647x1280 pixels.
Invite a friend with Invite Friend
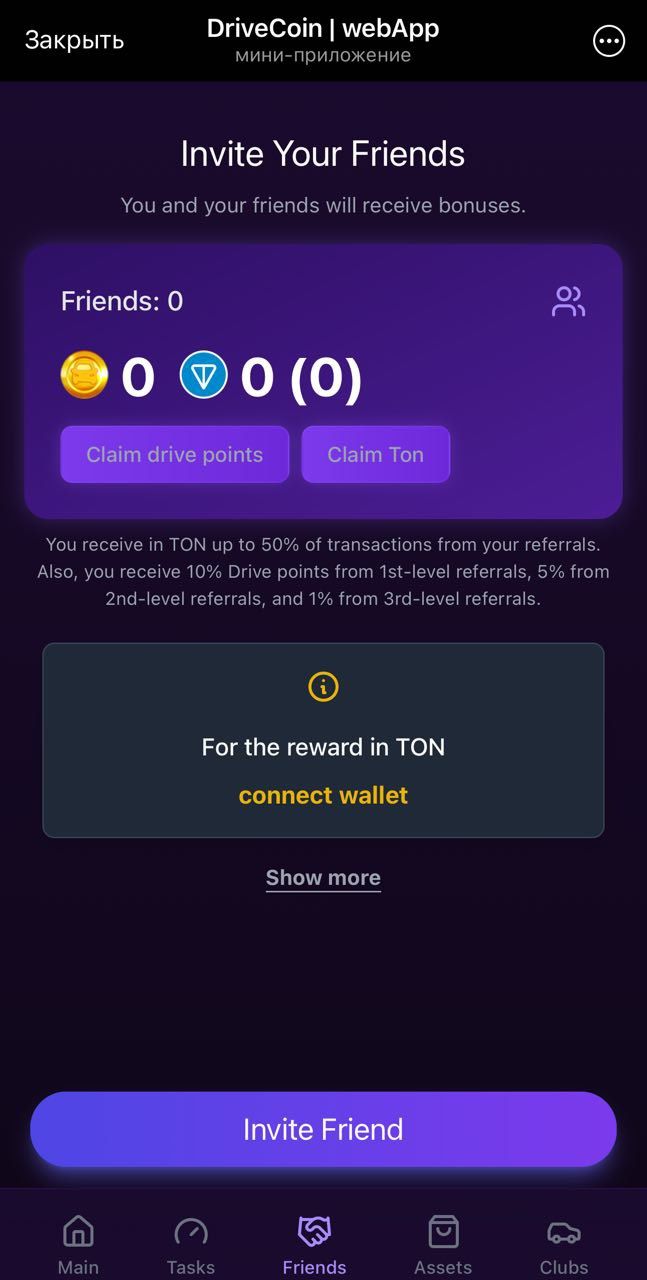click(323, 1129)
